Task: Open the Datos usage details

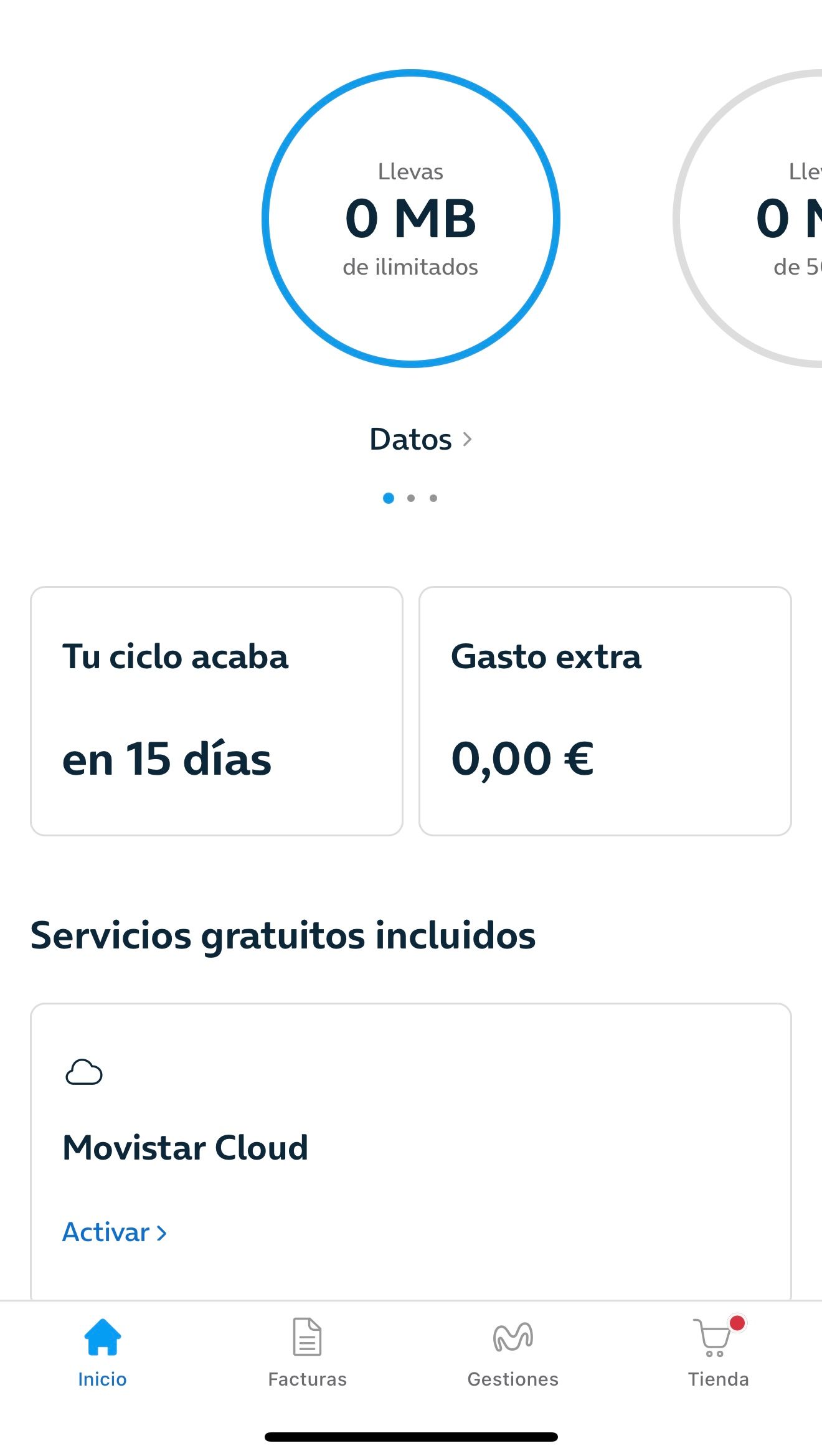Action: [x=420, y=440]
